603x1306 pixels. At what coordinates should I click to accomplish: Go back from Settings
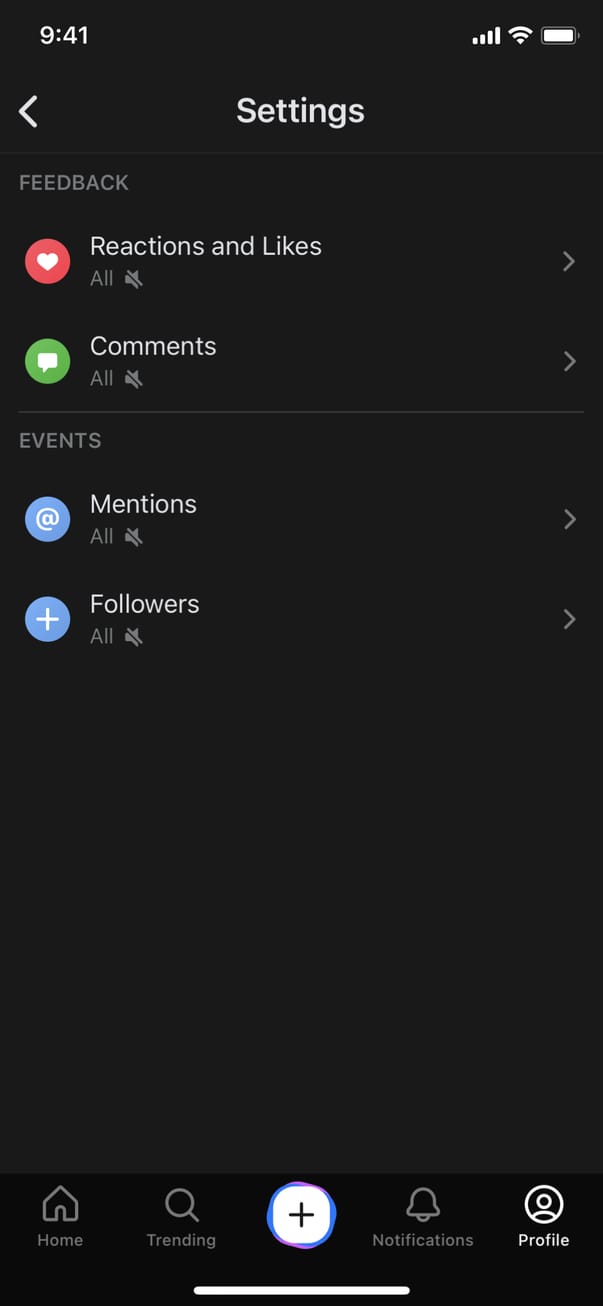[29, 111]
